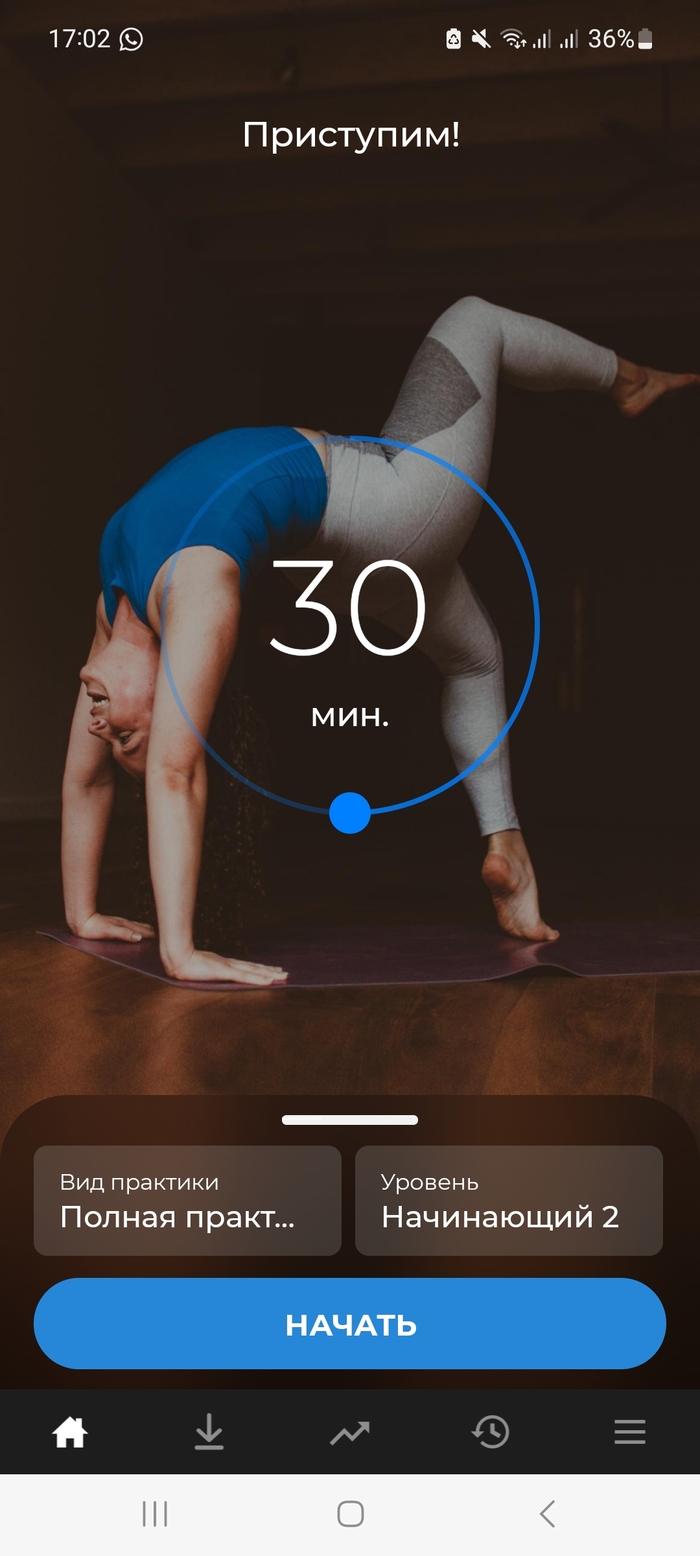700x1556 pixels.
Task: Open the Вид практики selector
Action: [x=188, y=1200]
